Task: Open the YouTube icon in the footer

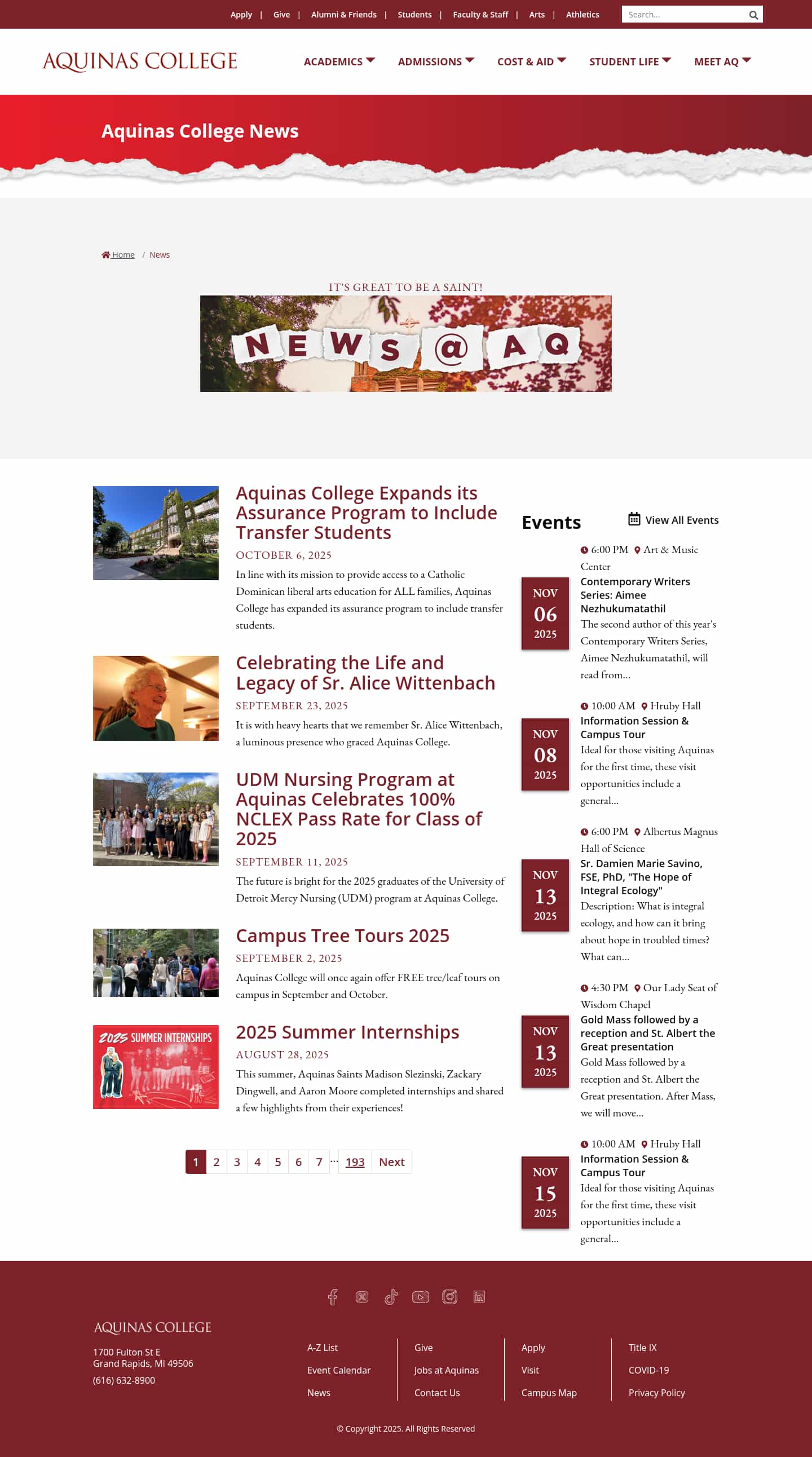Action: coord(421,1296)
